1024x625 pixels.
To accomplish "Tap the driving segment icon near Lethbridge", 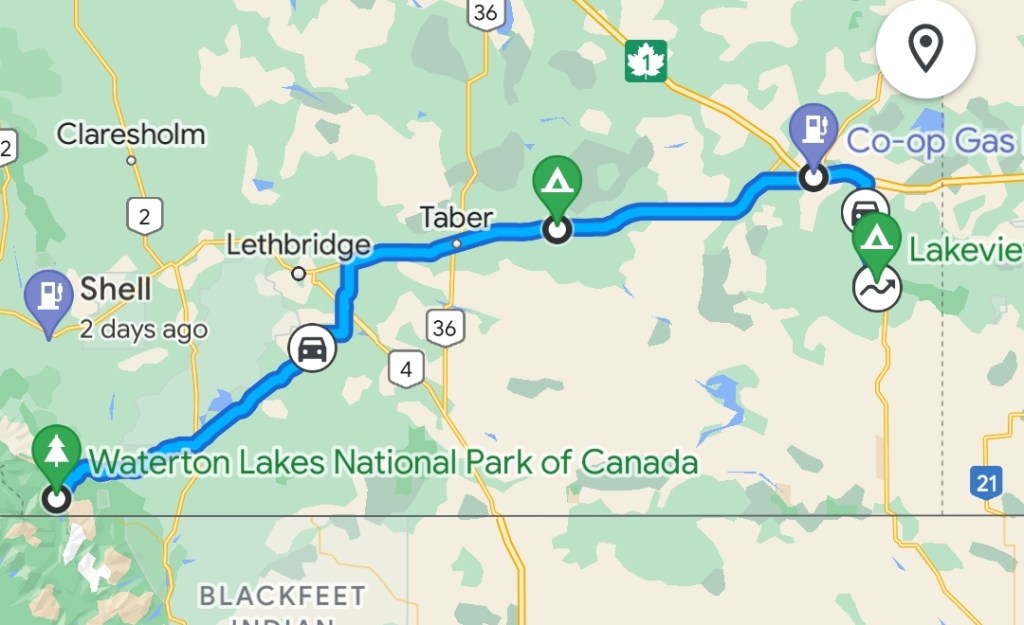I will point(312,349).
